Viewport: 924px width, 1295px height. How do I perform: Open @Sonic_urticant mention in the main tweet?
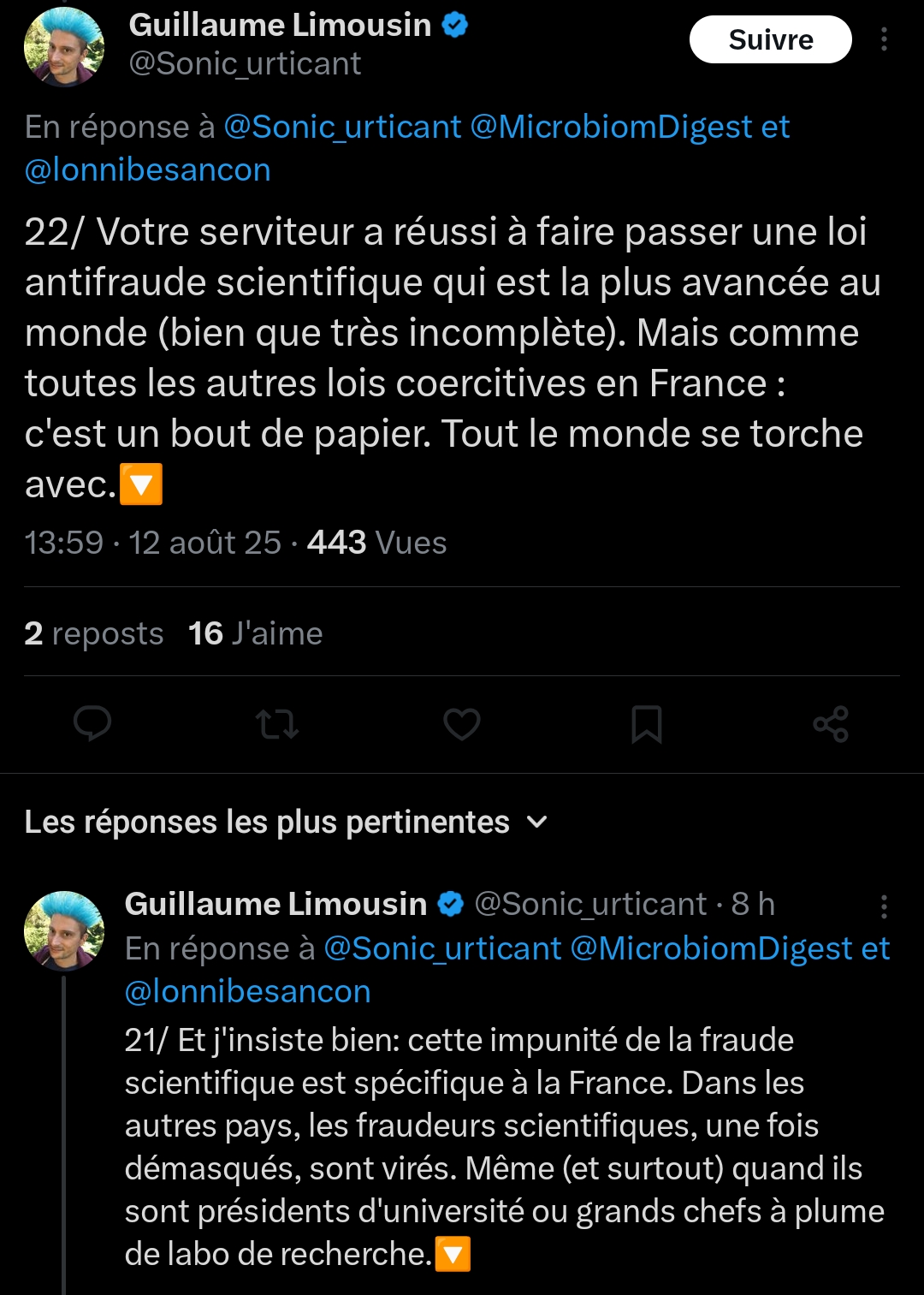[x=342, y=127]
